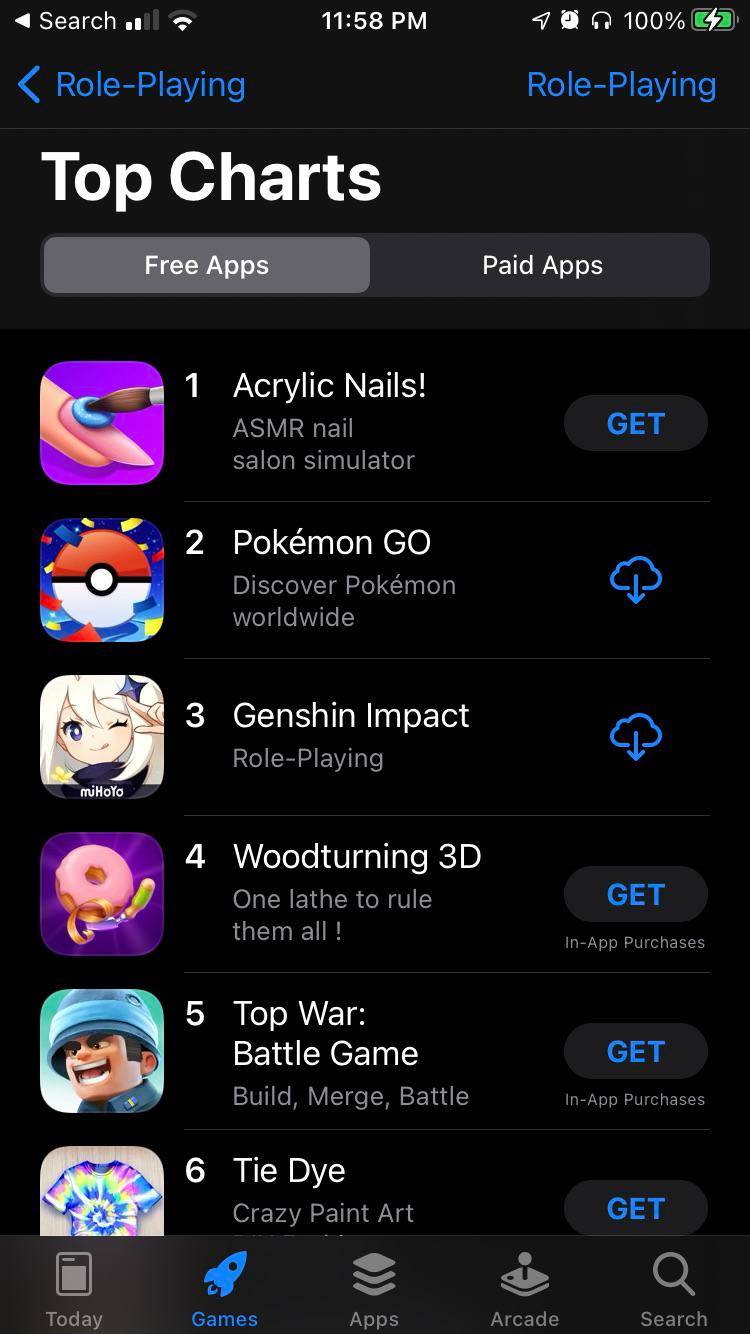Tap GET for Acrylic Nails!
Viewport: 750px width, 1334px height.
coord(636,423)
